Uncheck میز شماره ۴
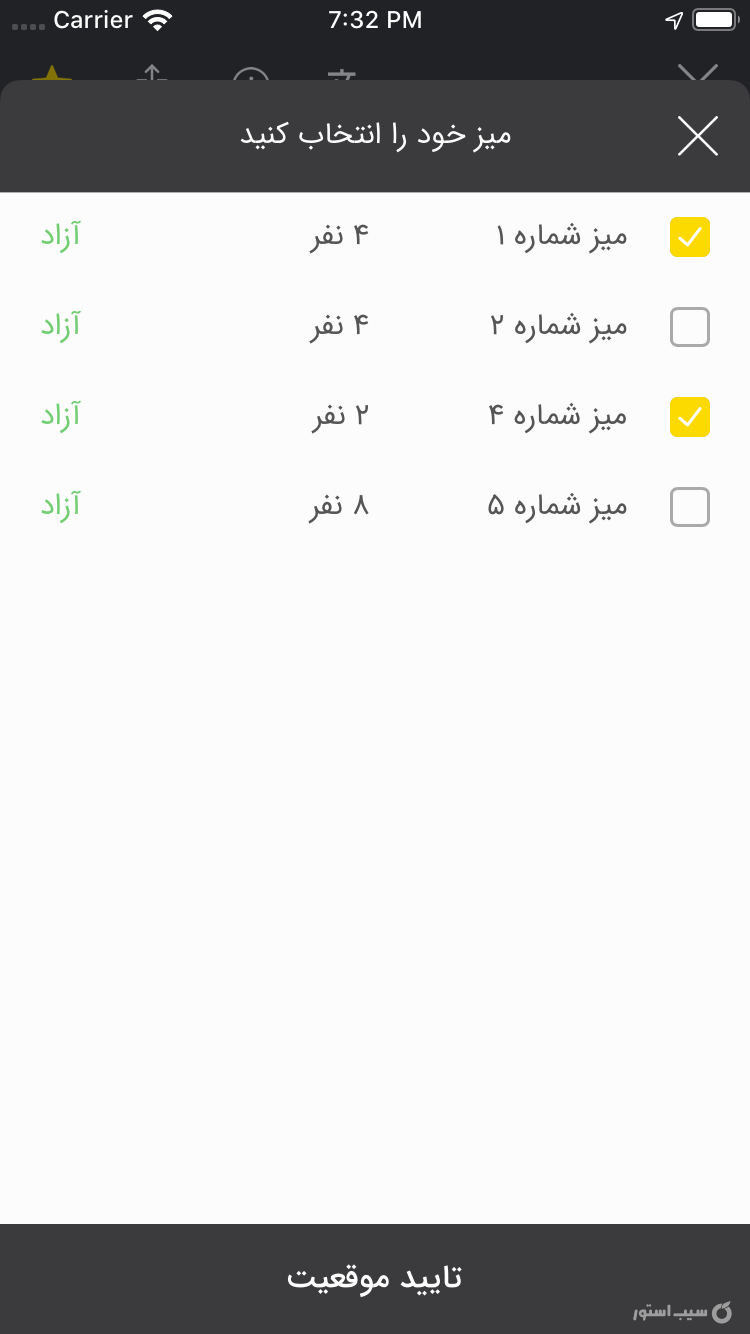This screenshot has width=750, height=1334. (x=689, y=417)
